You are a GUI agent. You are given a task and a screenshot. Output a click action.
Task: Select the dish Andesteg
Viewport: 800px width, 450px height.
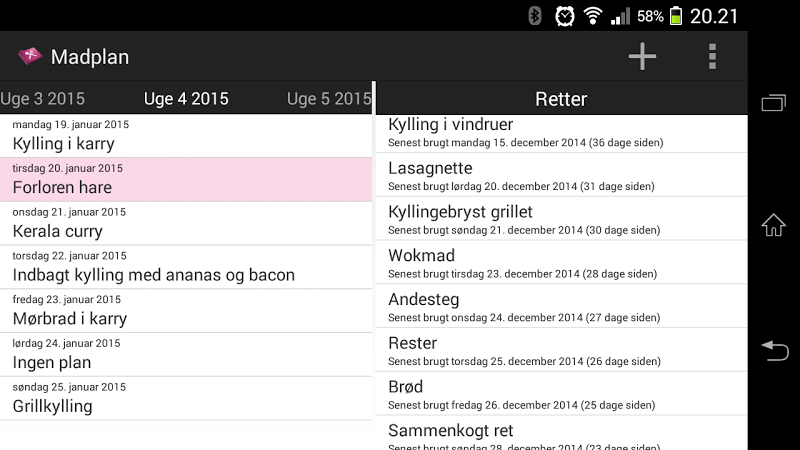[561, 306]
